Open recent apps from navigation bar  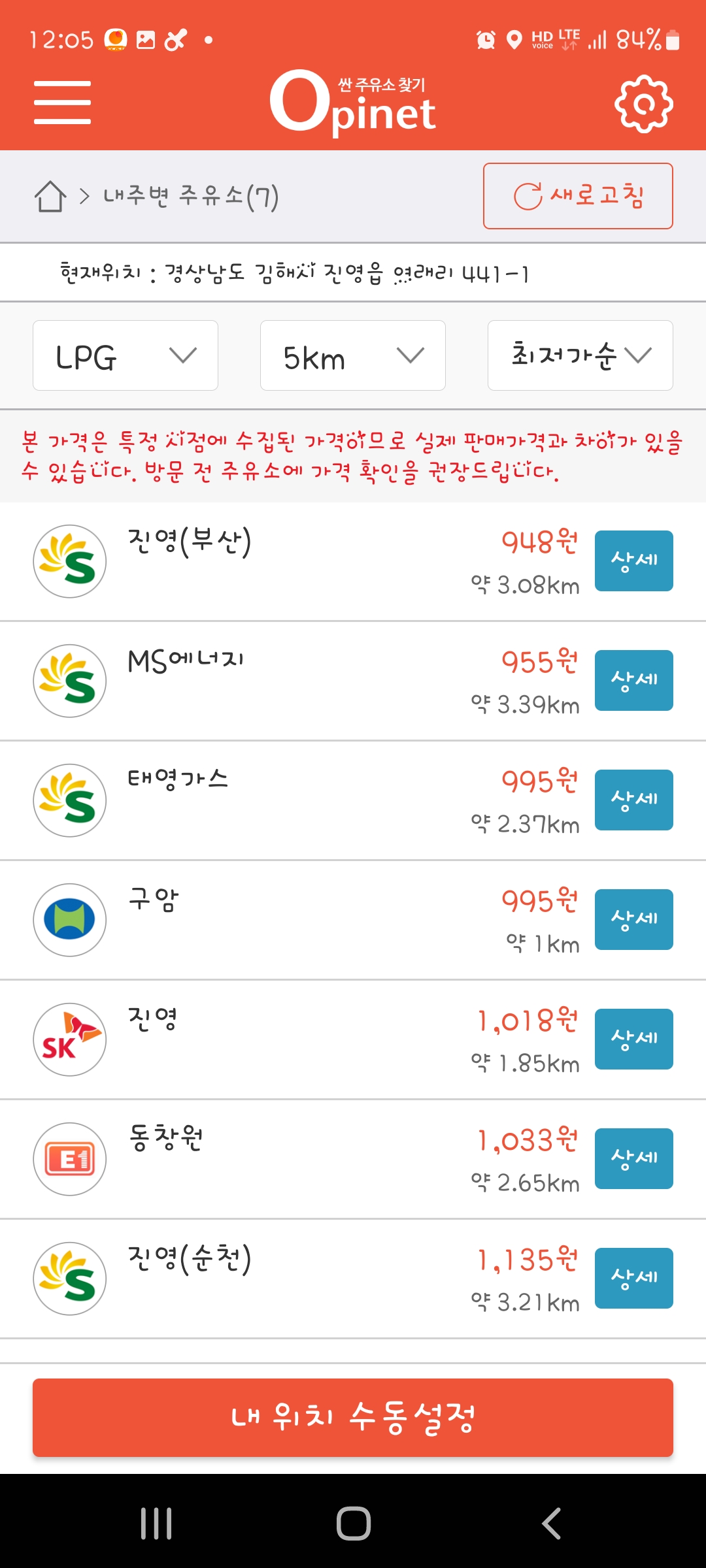point(156,1524)
